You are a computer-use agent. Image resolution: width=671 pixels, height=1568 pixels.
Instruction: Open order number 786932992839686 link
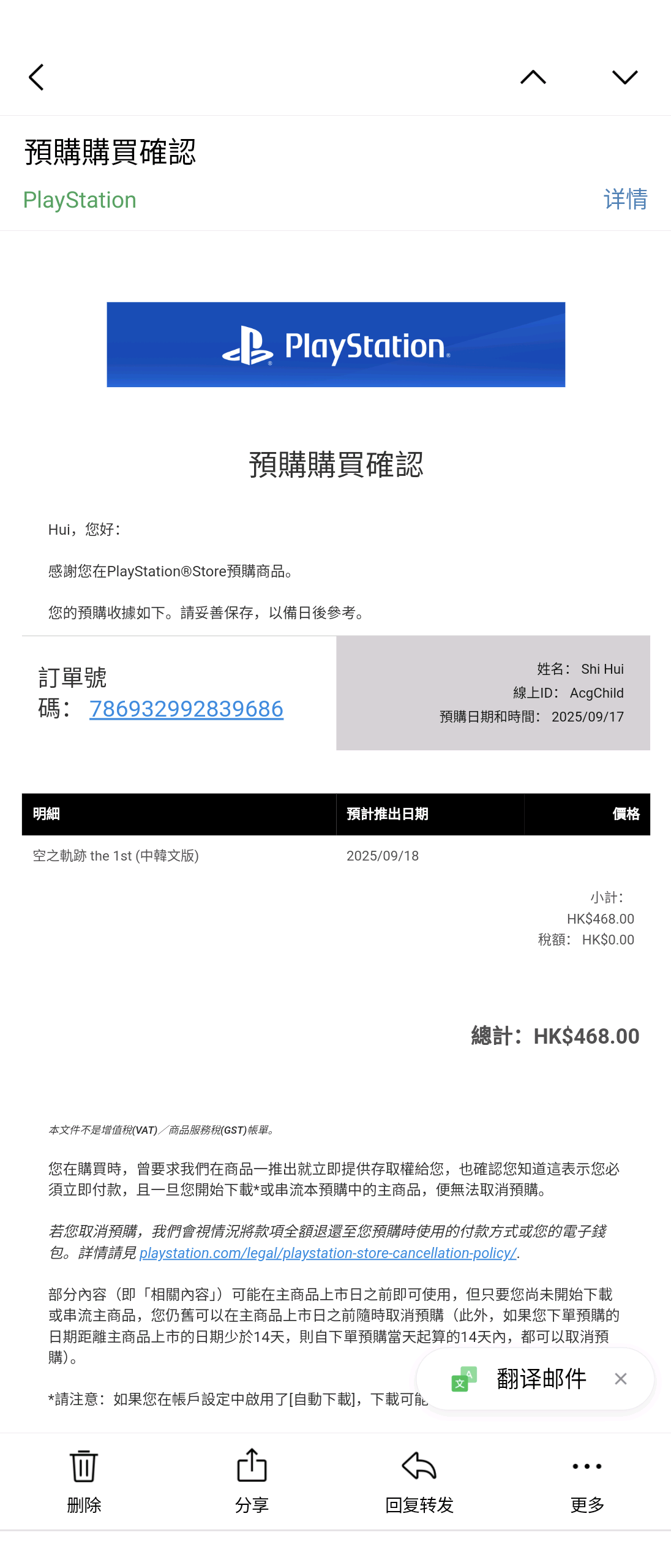click(x=186, y=709)
